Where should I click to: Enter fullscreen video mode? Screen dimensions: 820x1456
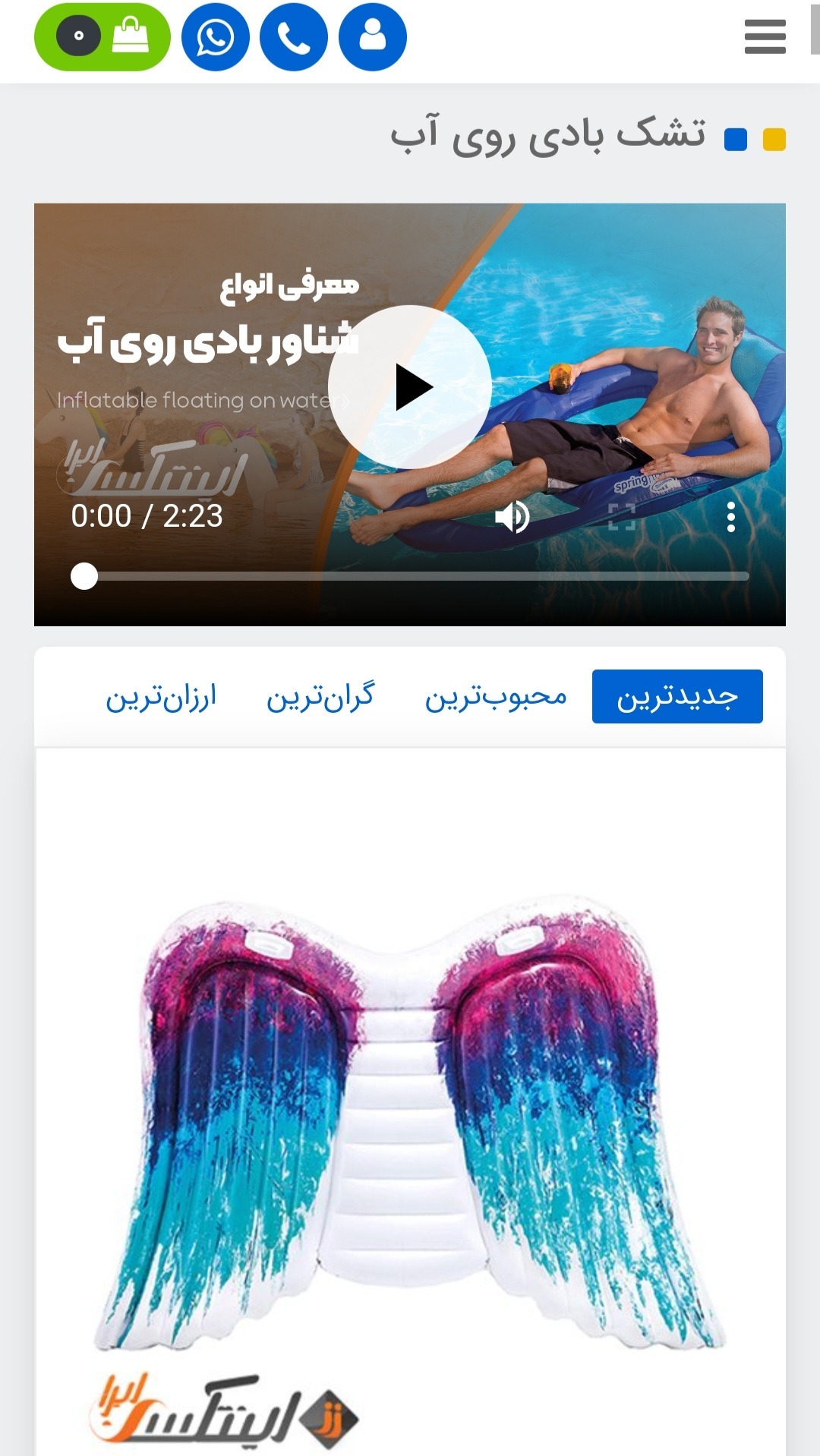coord(622,517)
